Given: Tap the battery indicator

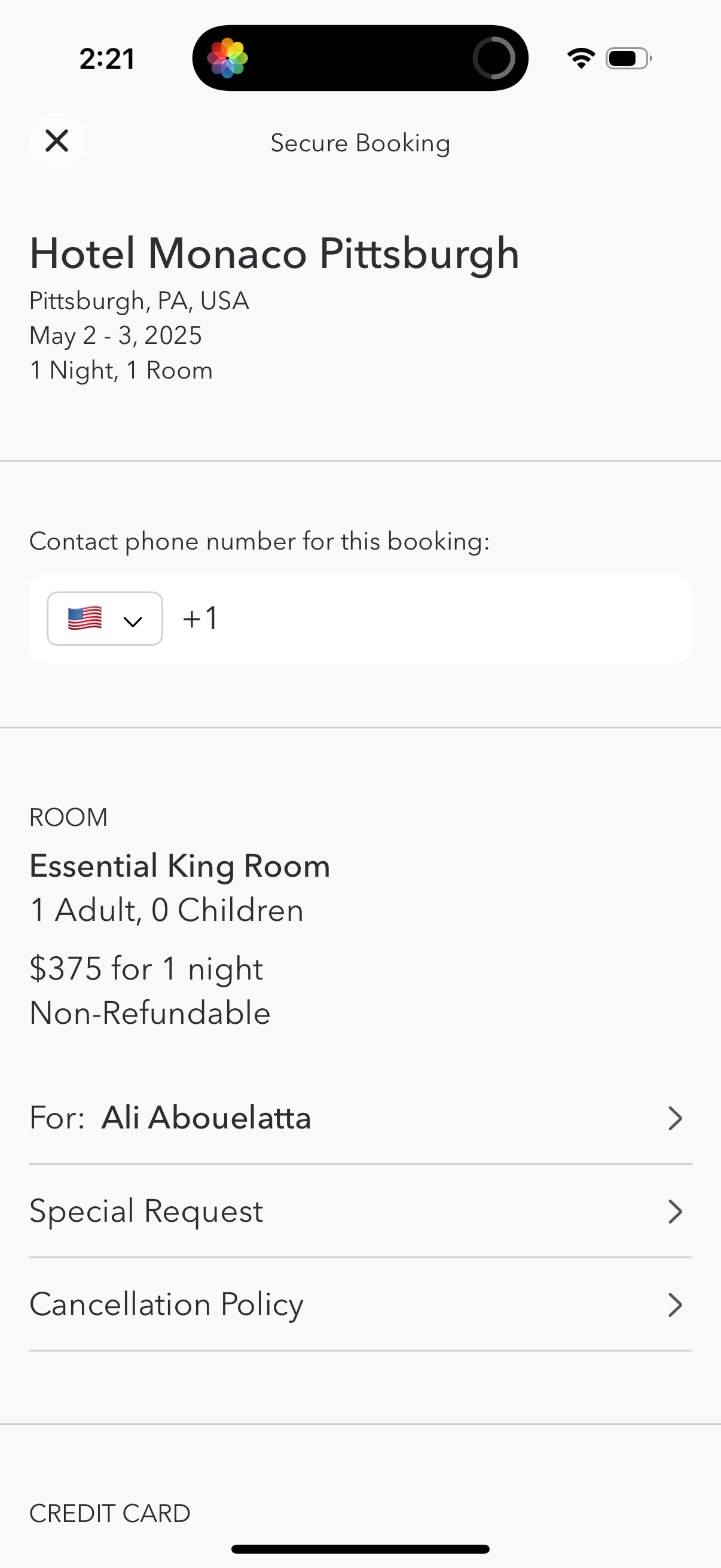Looking at the screenshot, I should [627, 58].
